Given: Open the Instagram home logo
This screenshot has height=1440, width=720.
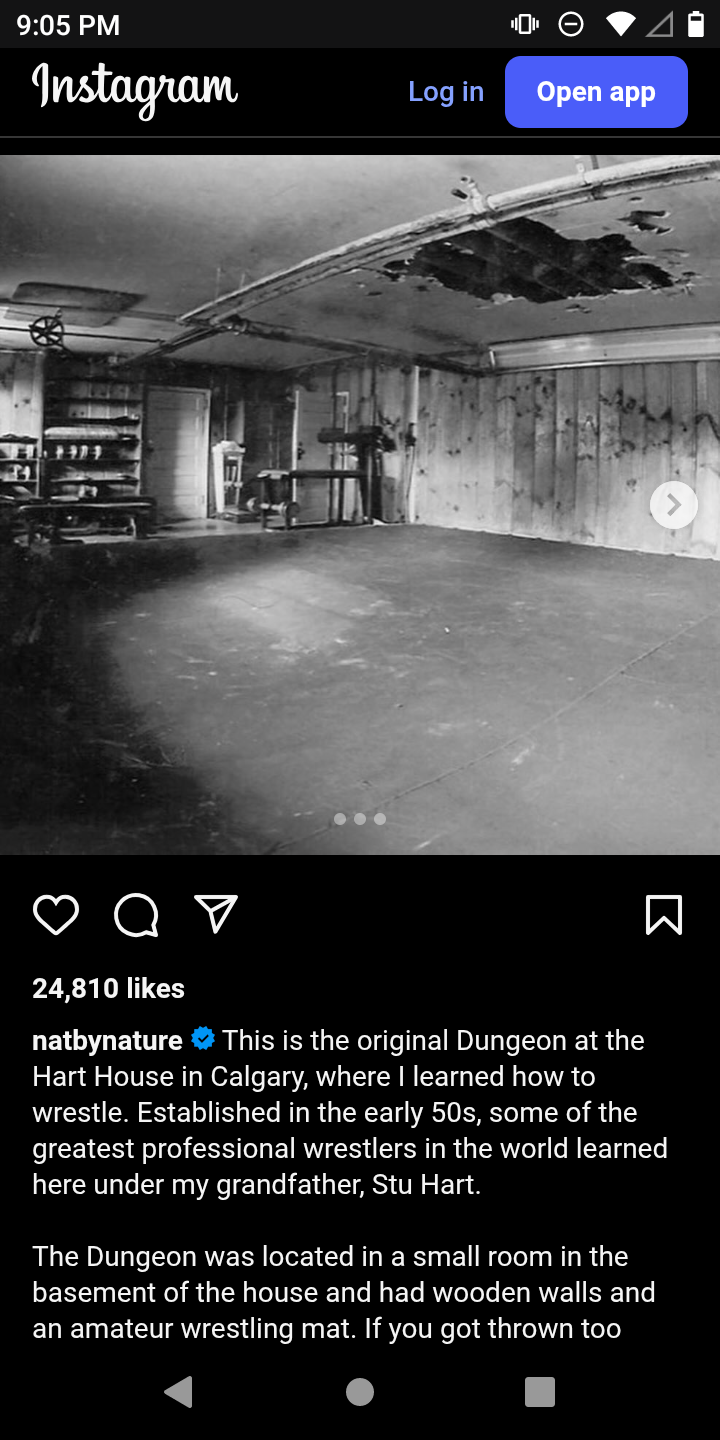Looking at the screenshot, I should [135, 90].
